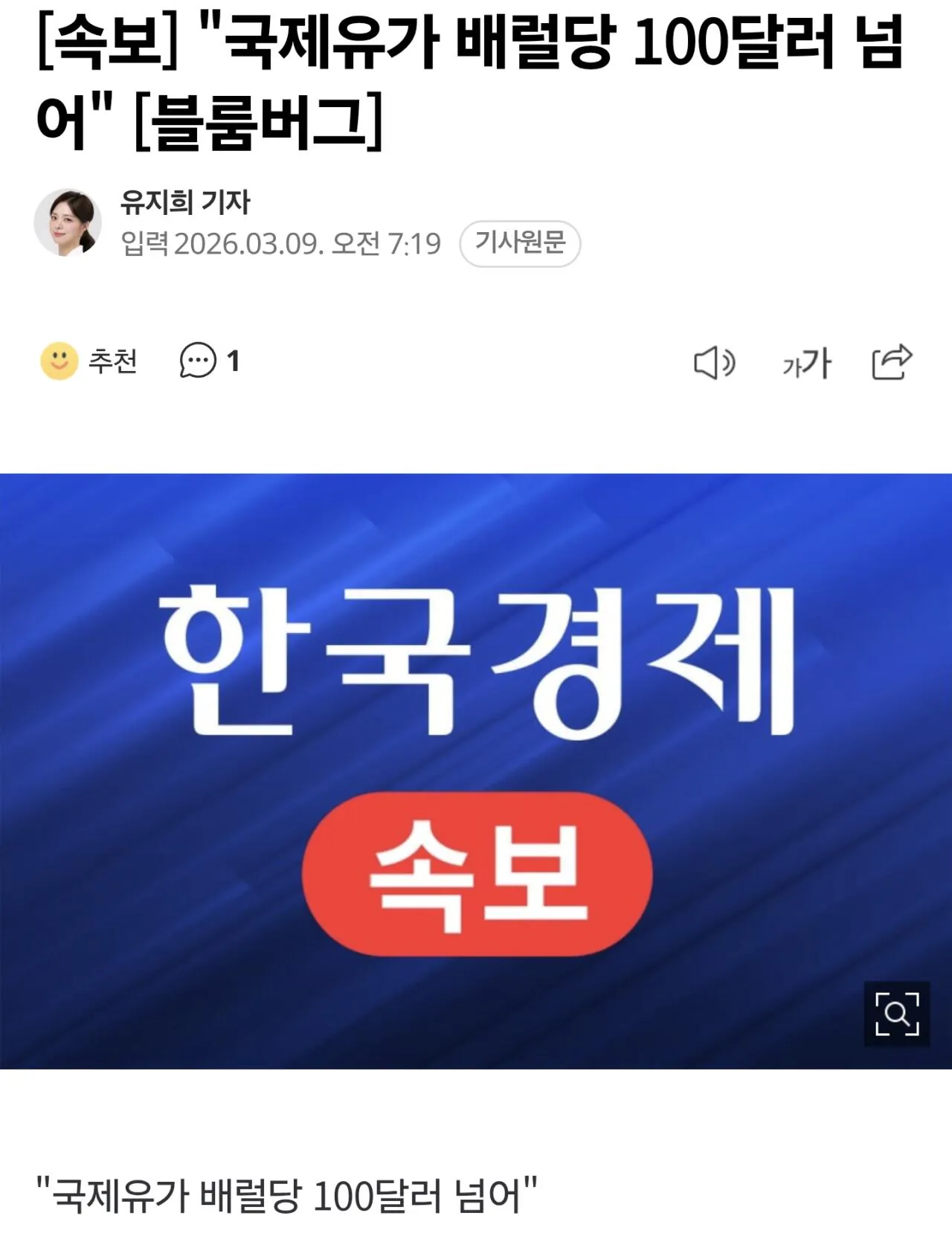Viewport: 952px width, 1242px height.
Task: Enlarge the 한국경제 속보 image
Action: pos(897,1014)
